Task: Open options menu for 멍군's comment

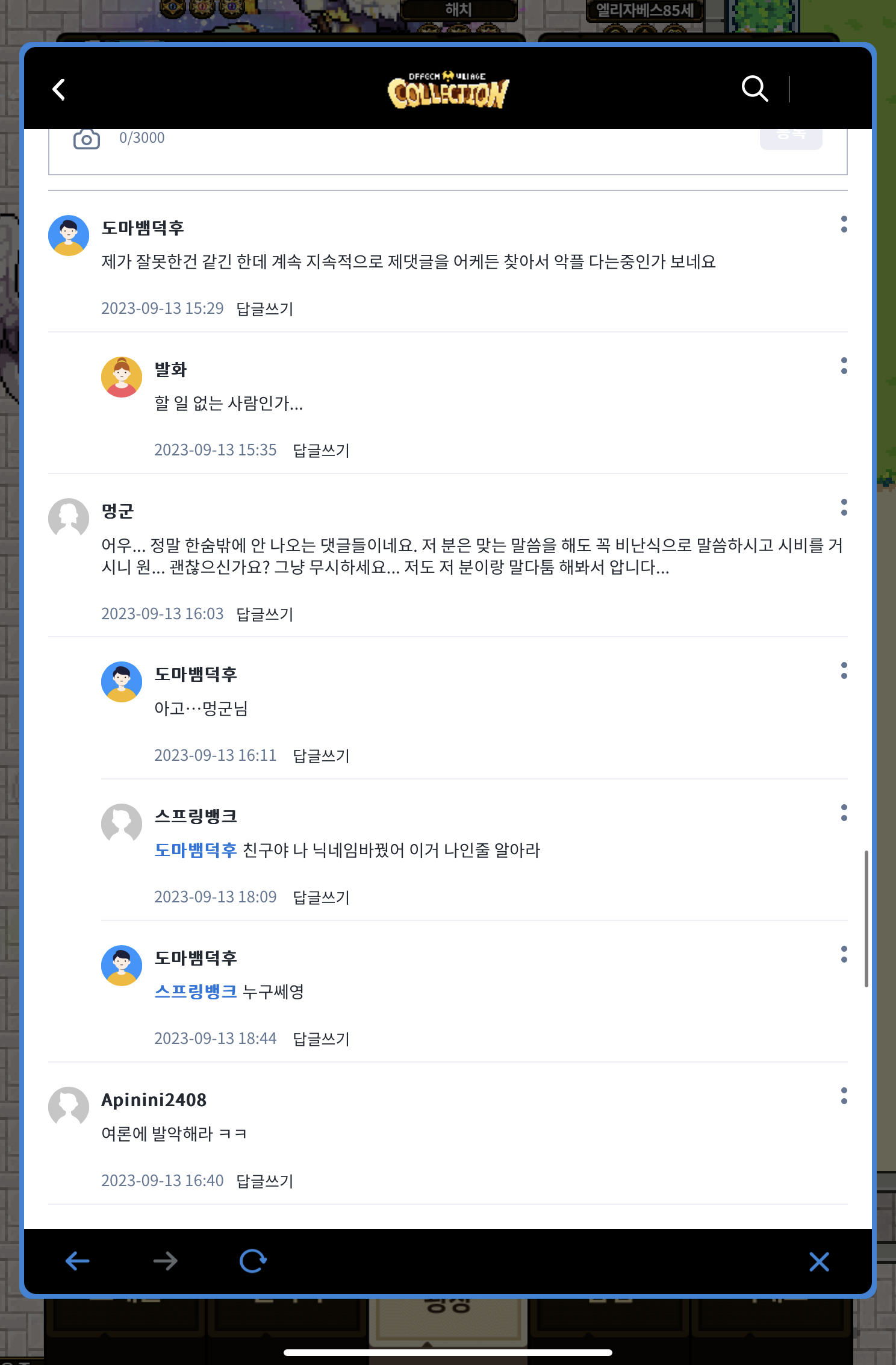Action: pyautogui.click(x=844, y=507)
